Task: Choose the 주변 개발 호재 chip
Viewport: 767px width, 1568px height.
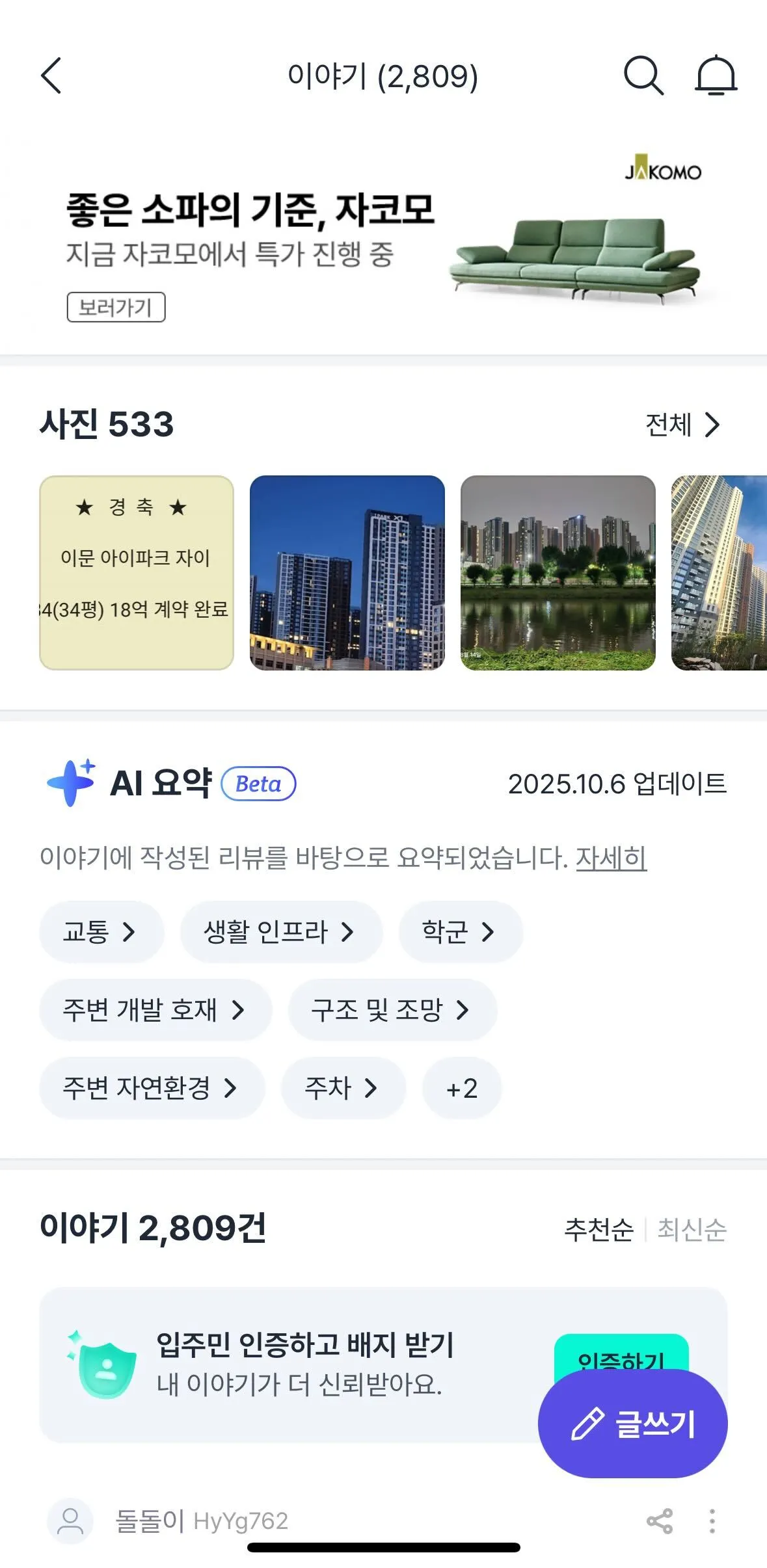Action: point(155,1010)
